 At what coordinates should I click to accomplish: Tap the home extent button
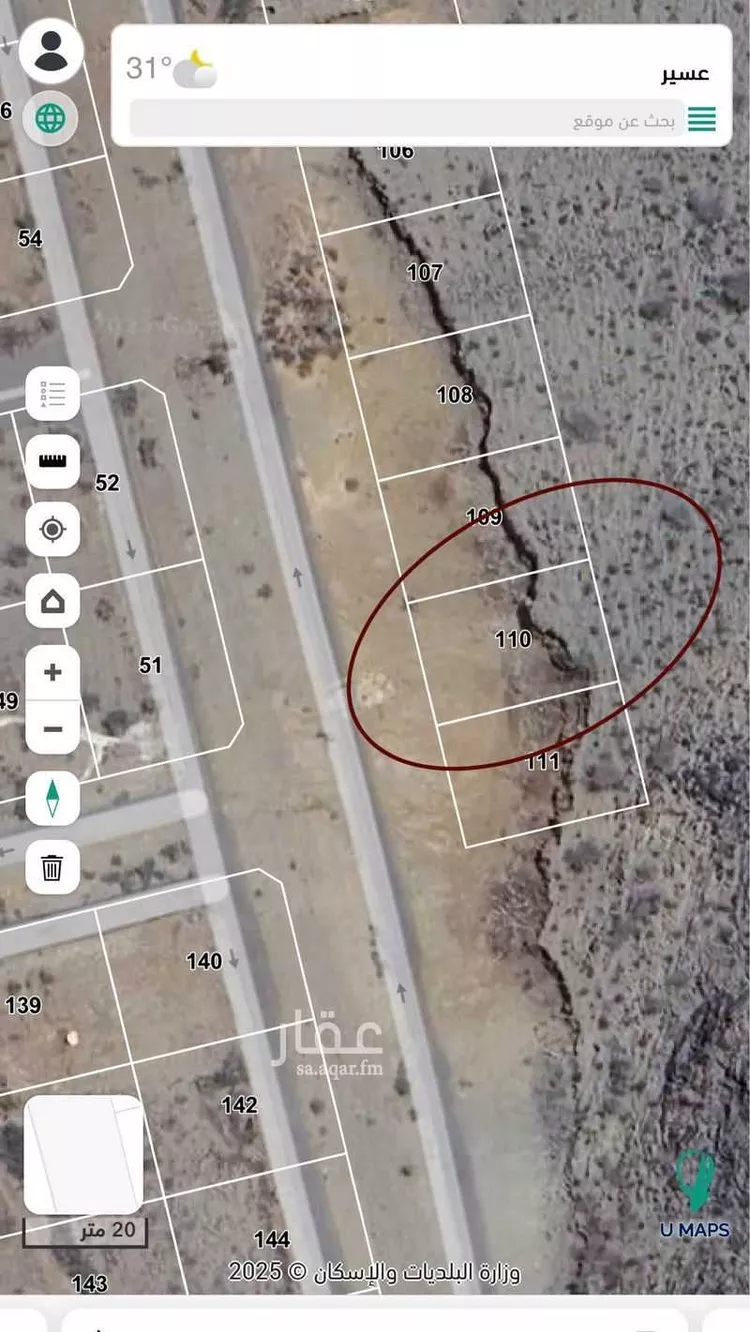(52, 601)
